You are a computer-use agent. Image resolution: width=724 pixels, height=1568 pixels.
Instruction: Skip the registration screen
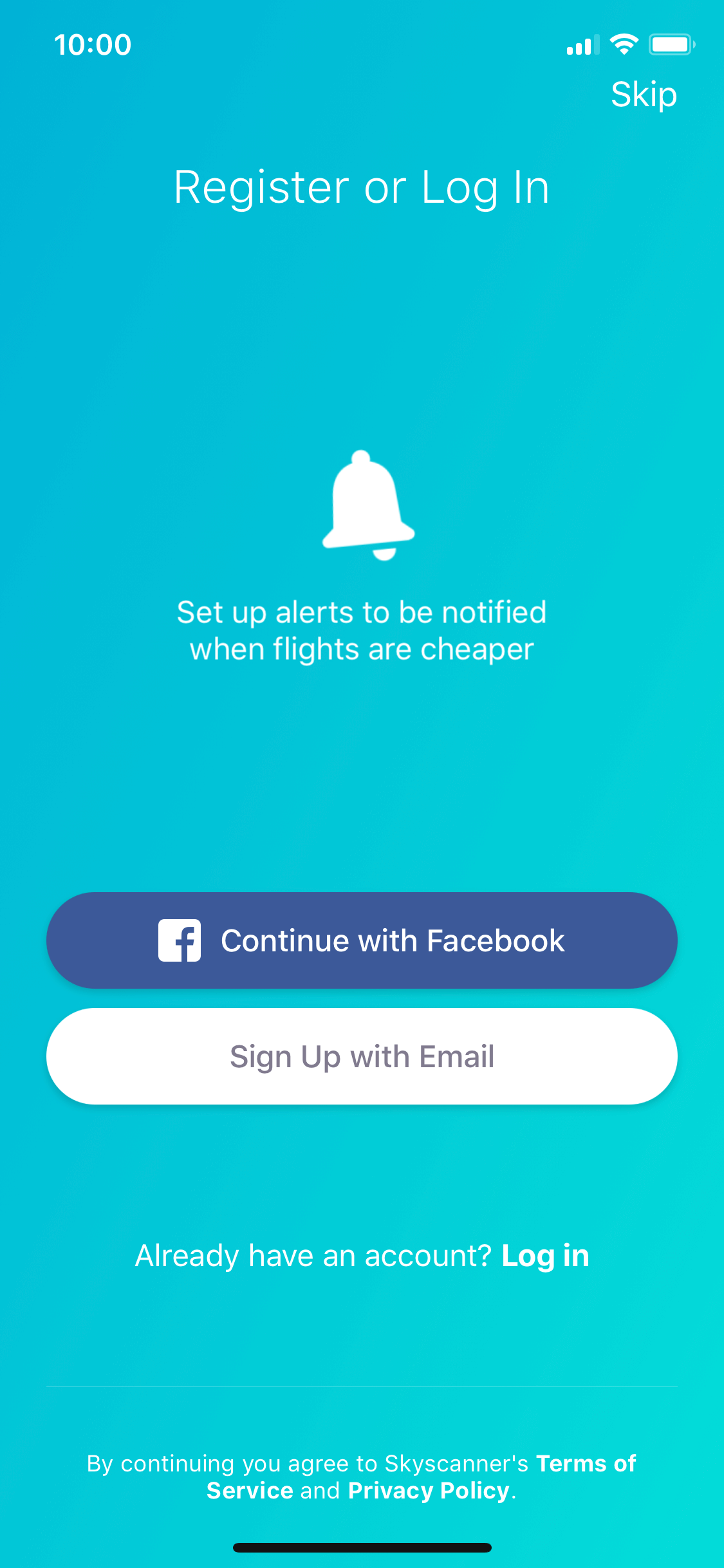[x=644, y=95]
